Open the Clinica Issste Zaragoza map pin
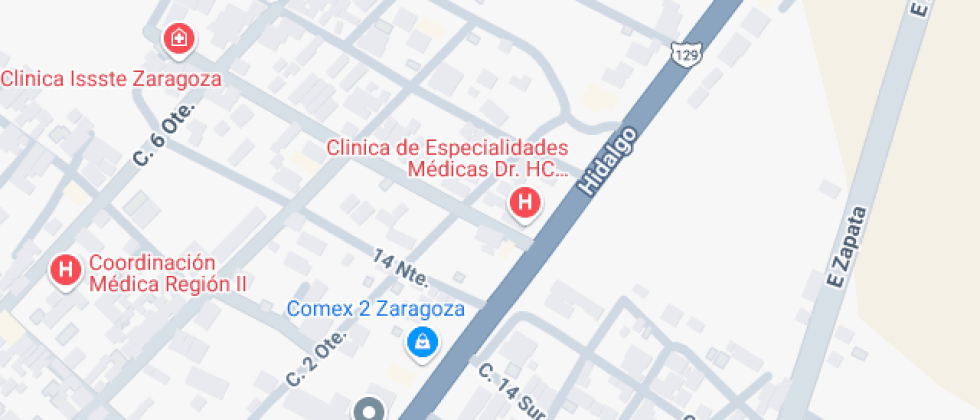The image size is (980, 420). [179, 39]
